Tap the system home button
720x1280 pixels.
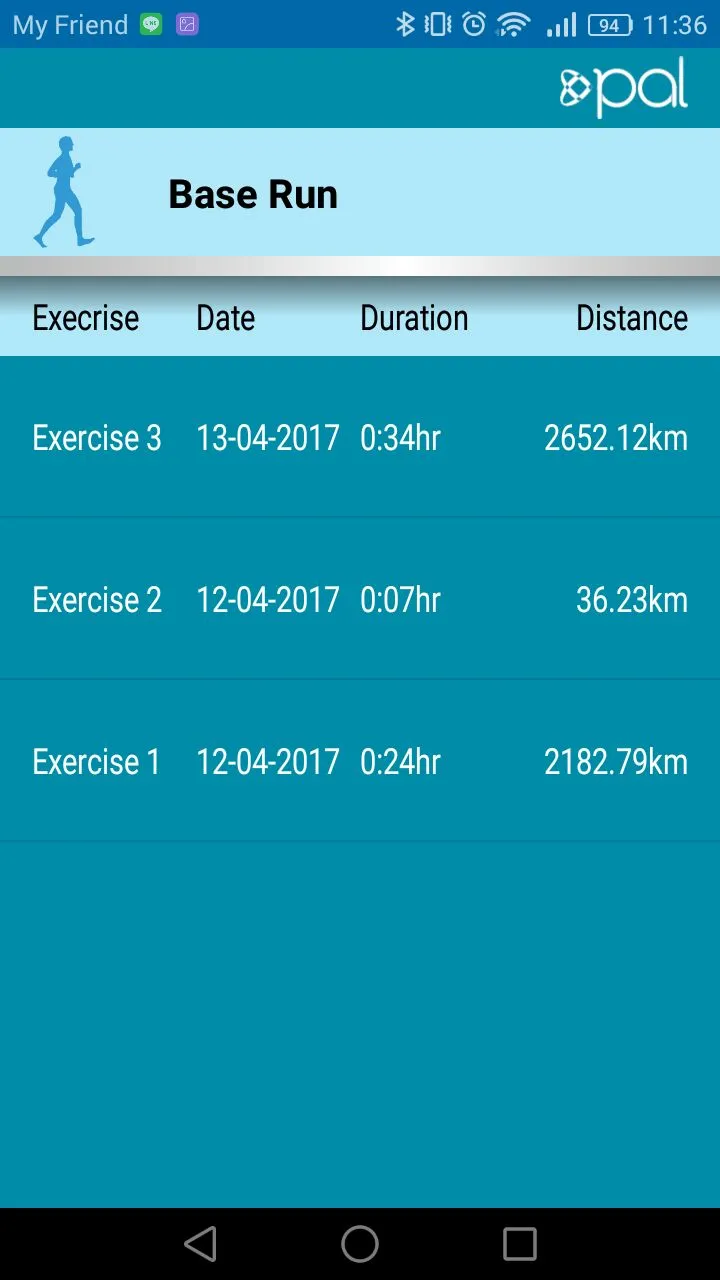pos(360,1244)
